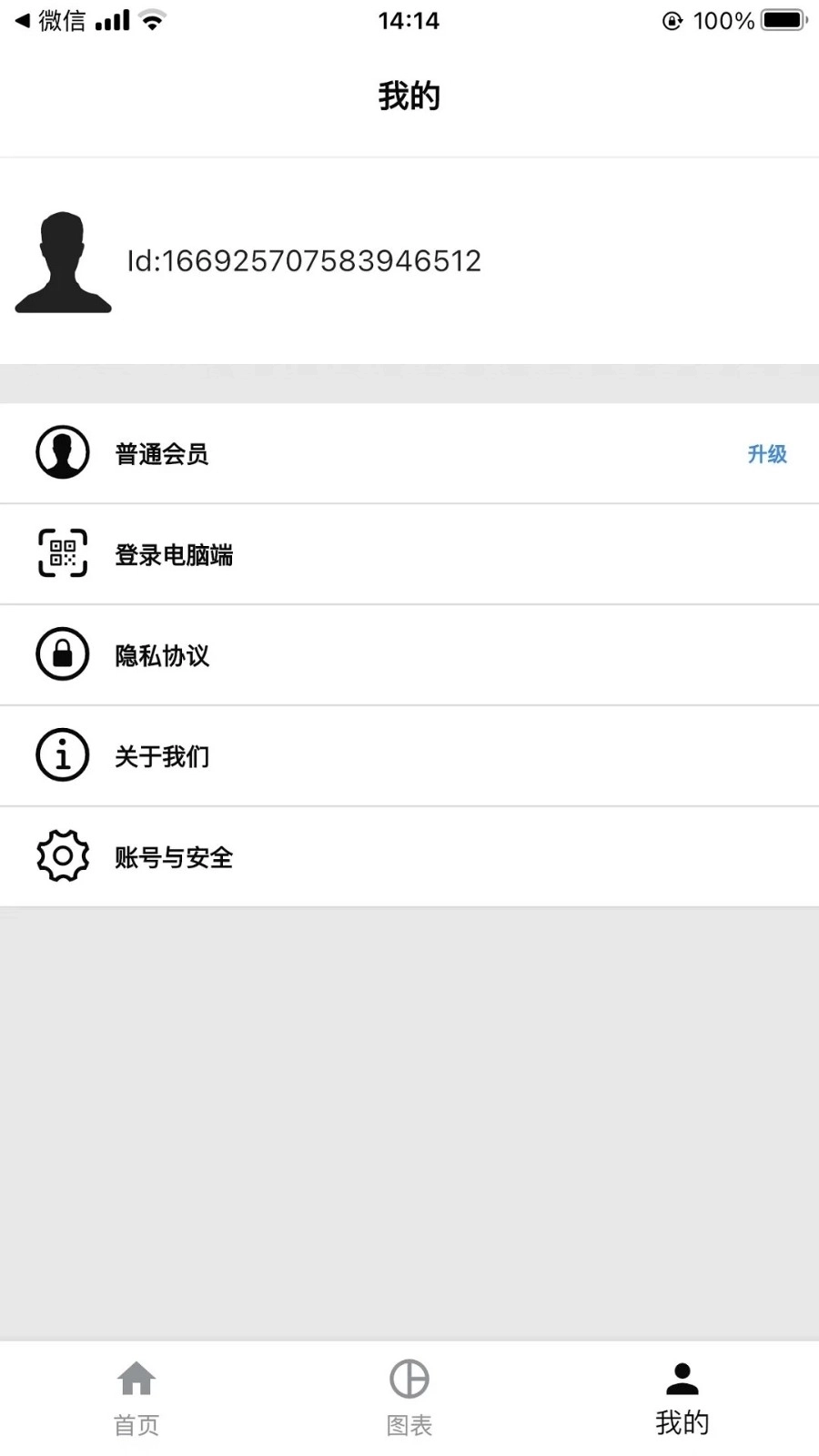Tap the Id:166925707583946512 text
The height and width of the screenshot is (1456, 819).
[305, 261]
